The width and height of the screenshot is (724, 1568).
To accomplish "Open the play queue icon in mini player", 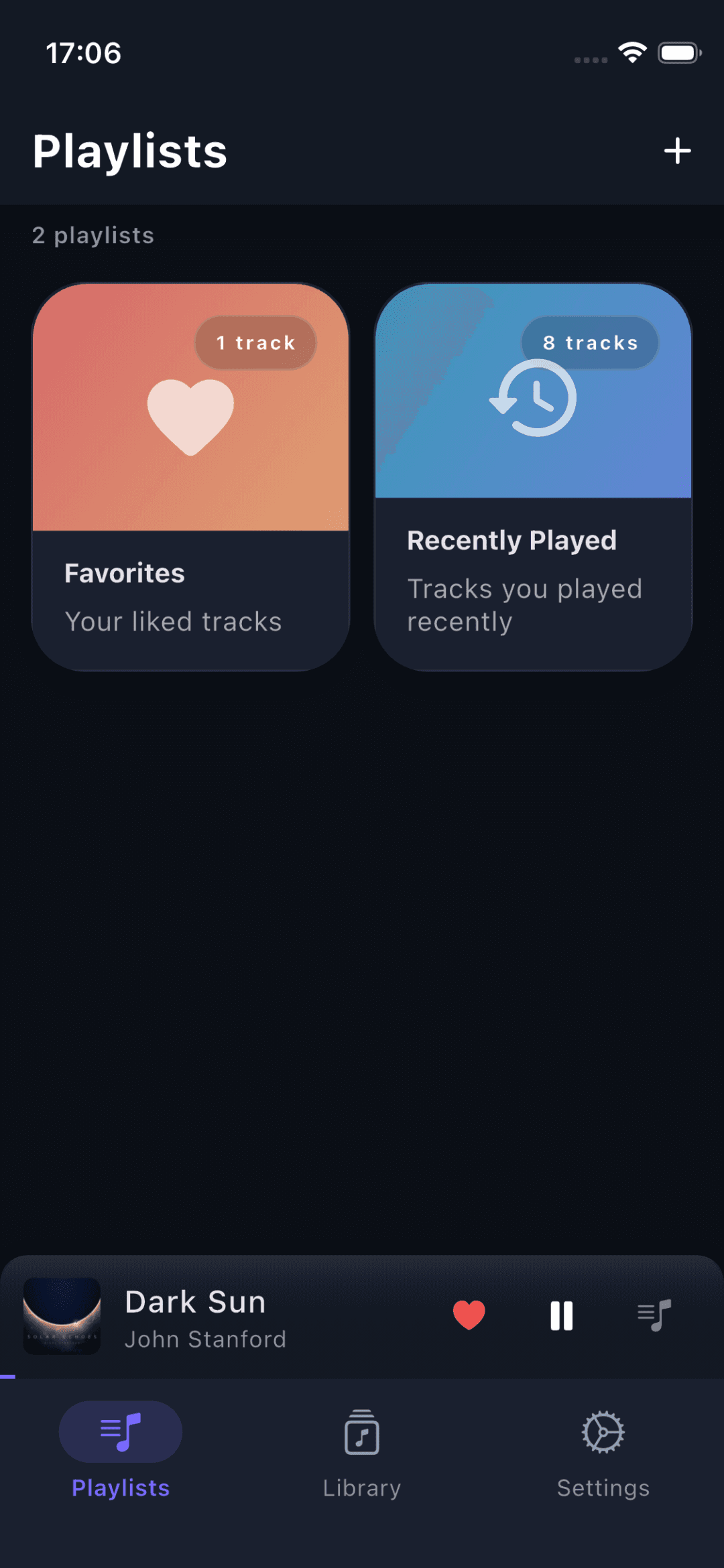I will (x=651, y=1314).
